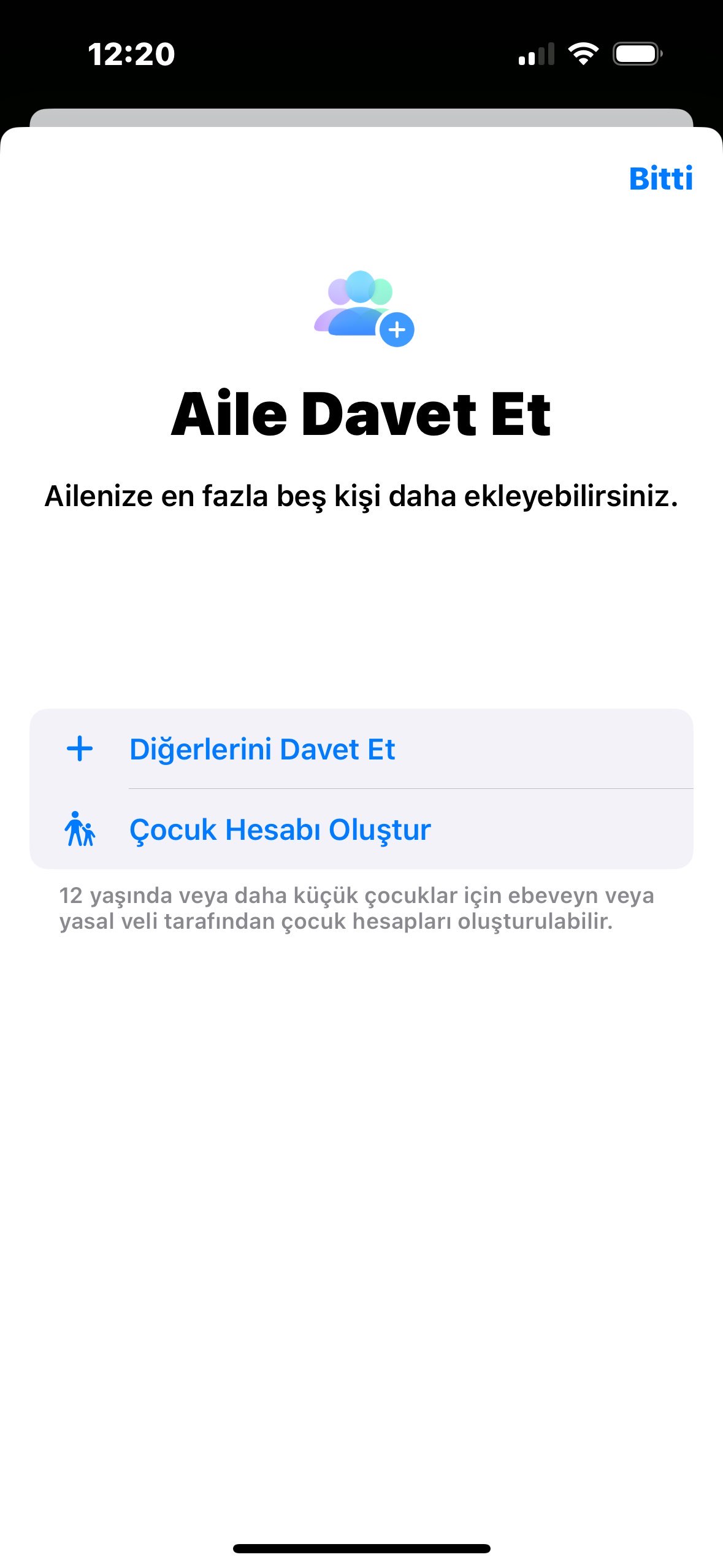Tap Bitti to finish
723x1568 pixels.
pyautogui.click(x=660, y=179)
